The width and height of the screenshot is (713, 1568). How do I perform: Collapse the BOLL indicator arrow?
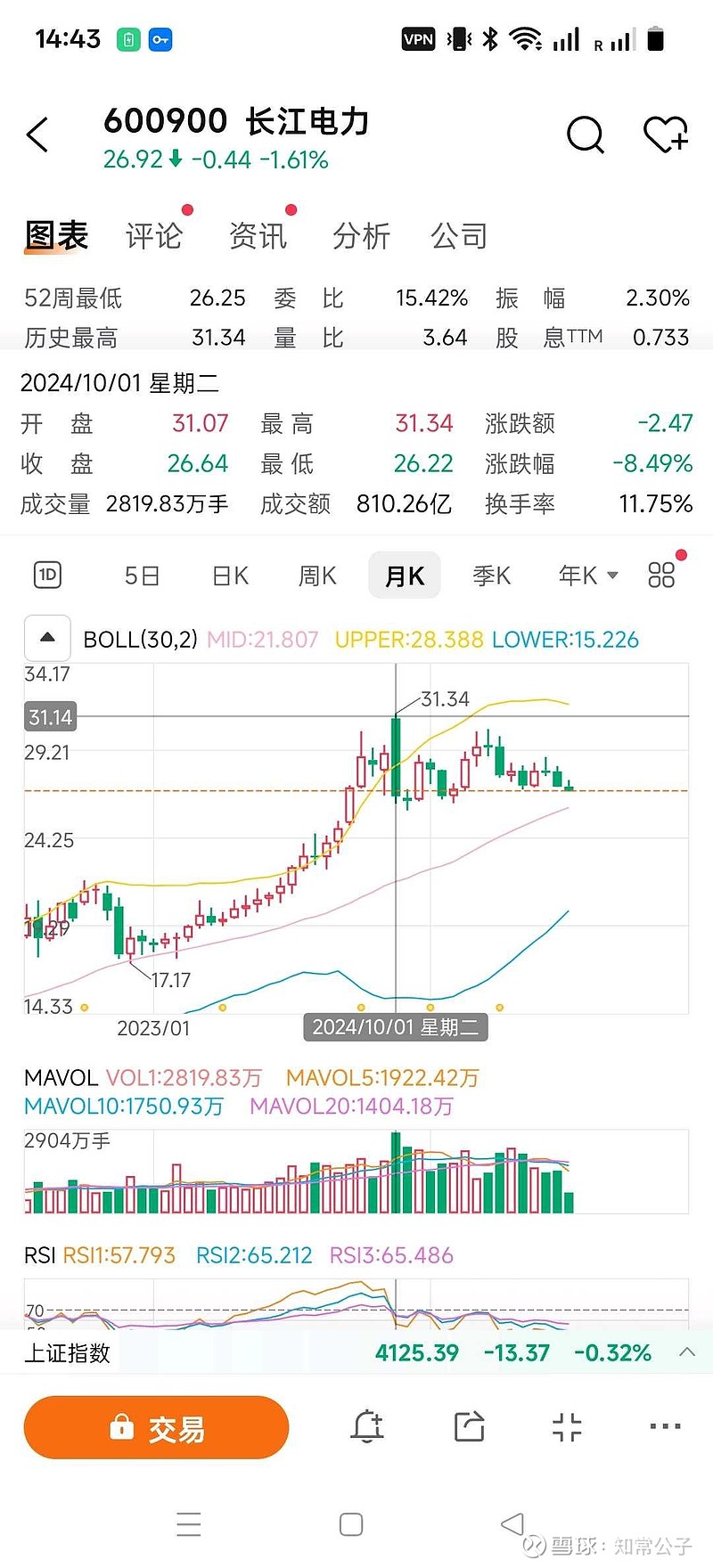48,638
